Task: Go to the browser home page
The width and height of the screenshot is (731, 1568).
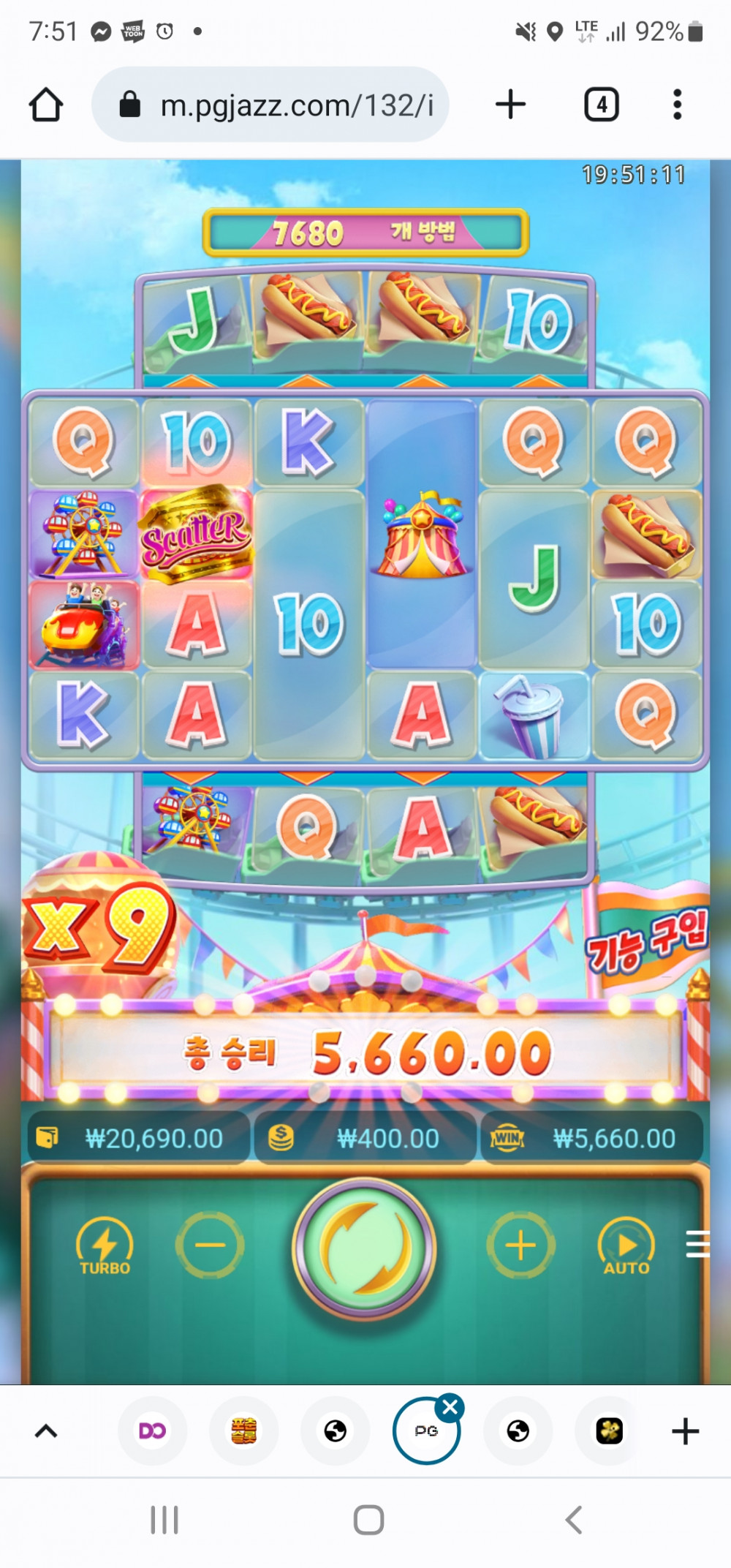Action: coord(46,105)
